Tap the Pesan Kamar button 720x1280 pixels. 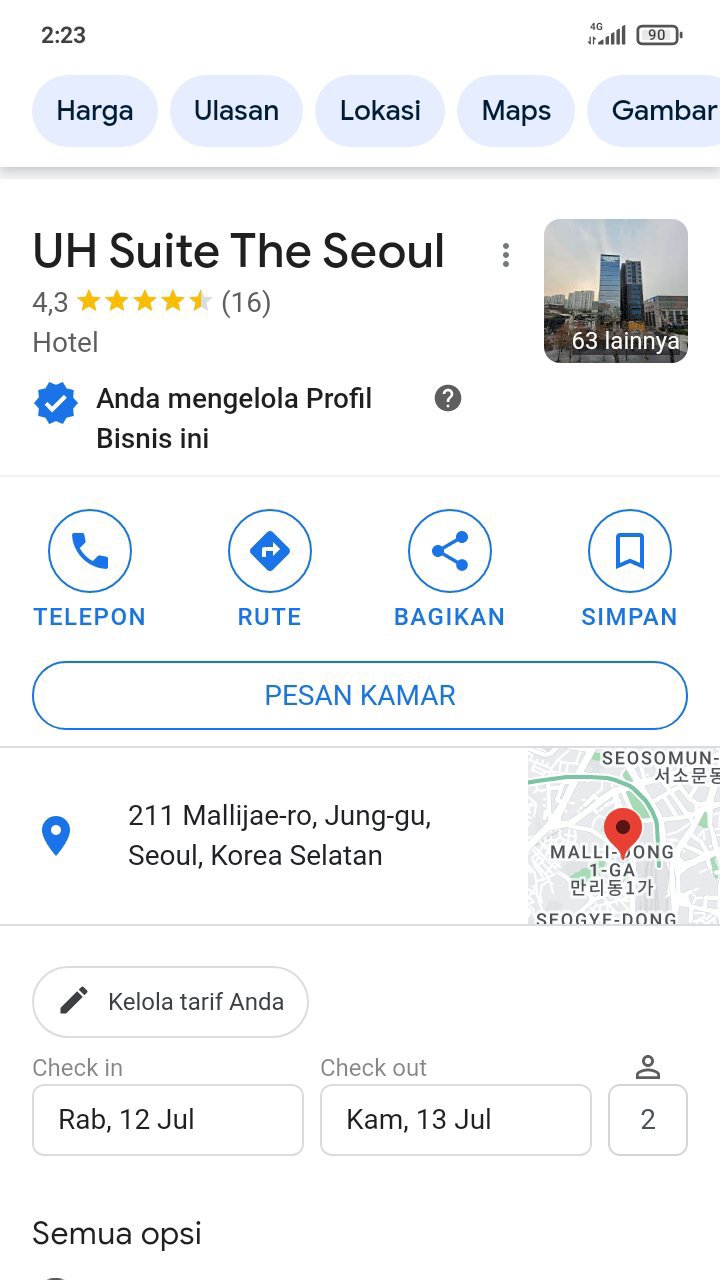(360, 695)
